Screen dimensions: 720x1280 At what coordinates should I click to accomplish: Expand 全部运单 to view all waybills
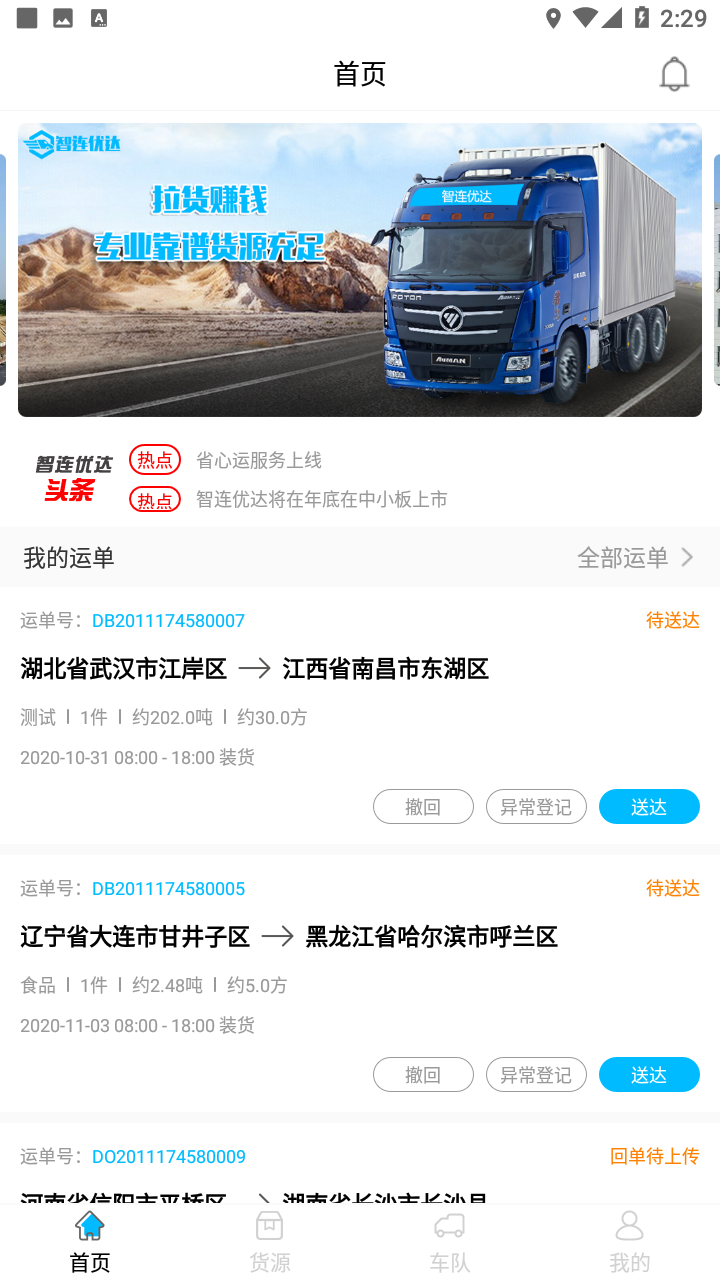(x=625, y=557)
